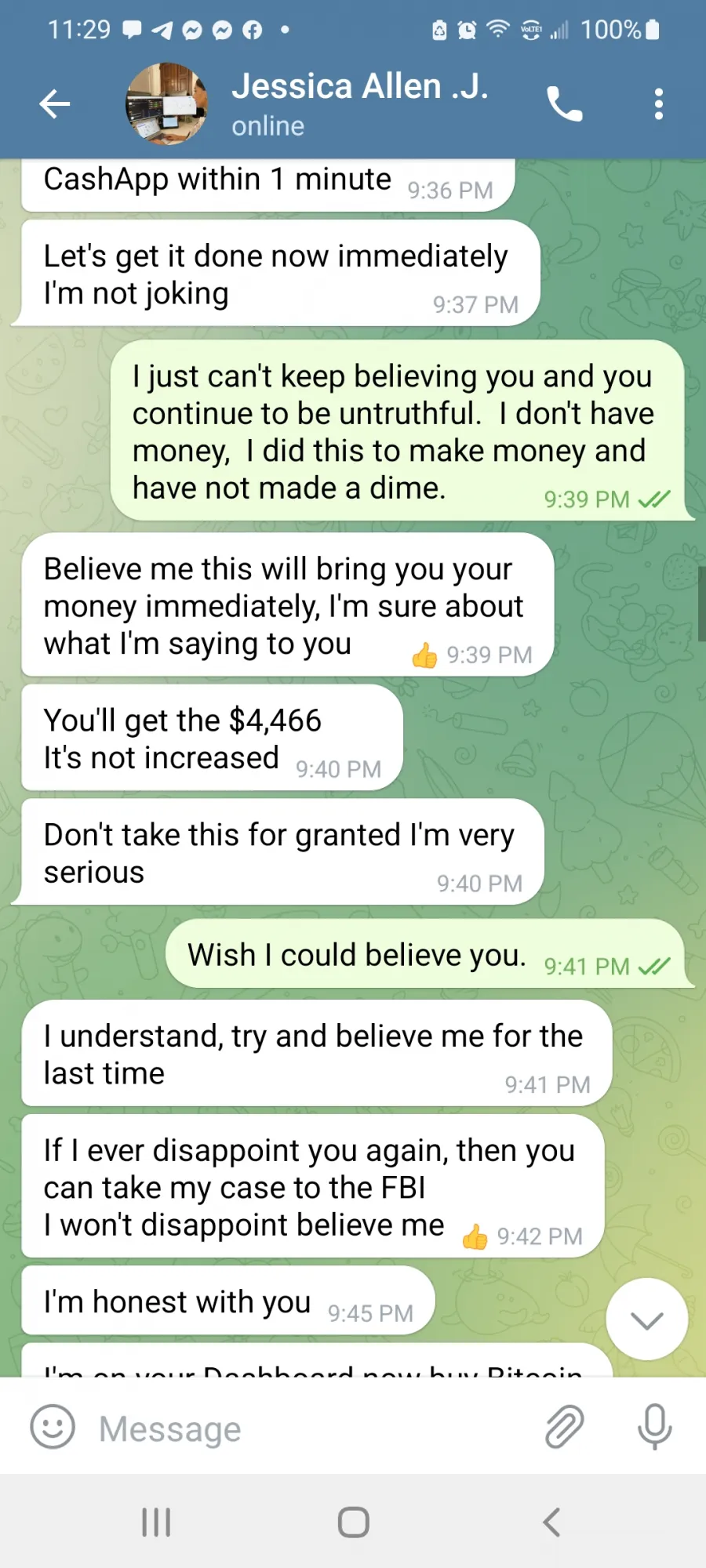Jump to the latest messages
This screenshot has height=1568, width=706.
pyautogui.click(x=647, y=1319)
